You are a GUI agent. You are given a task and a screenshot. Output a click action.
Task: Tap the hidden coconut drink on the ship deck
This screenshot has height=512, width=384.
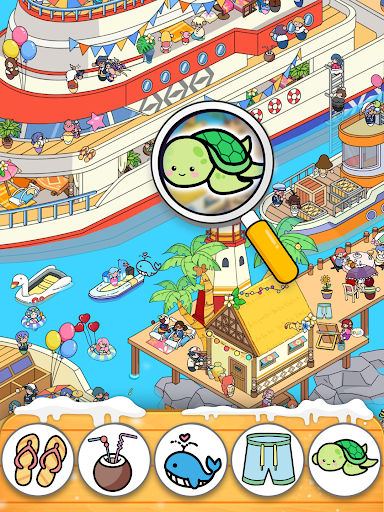[x=269, y=54]
